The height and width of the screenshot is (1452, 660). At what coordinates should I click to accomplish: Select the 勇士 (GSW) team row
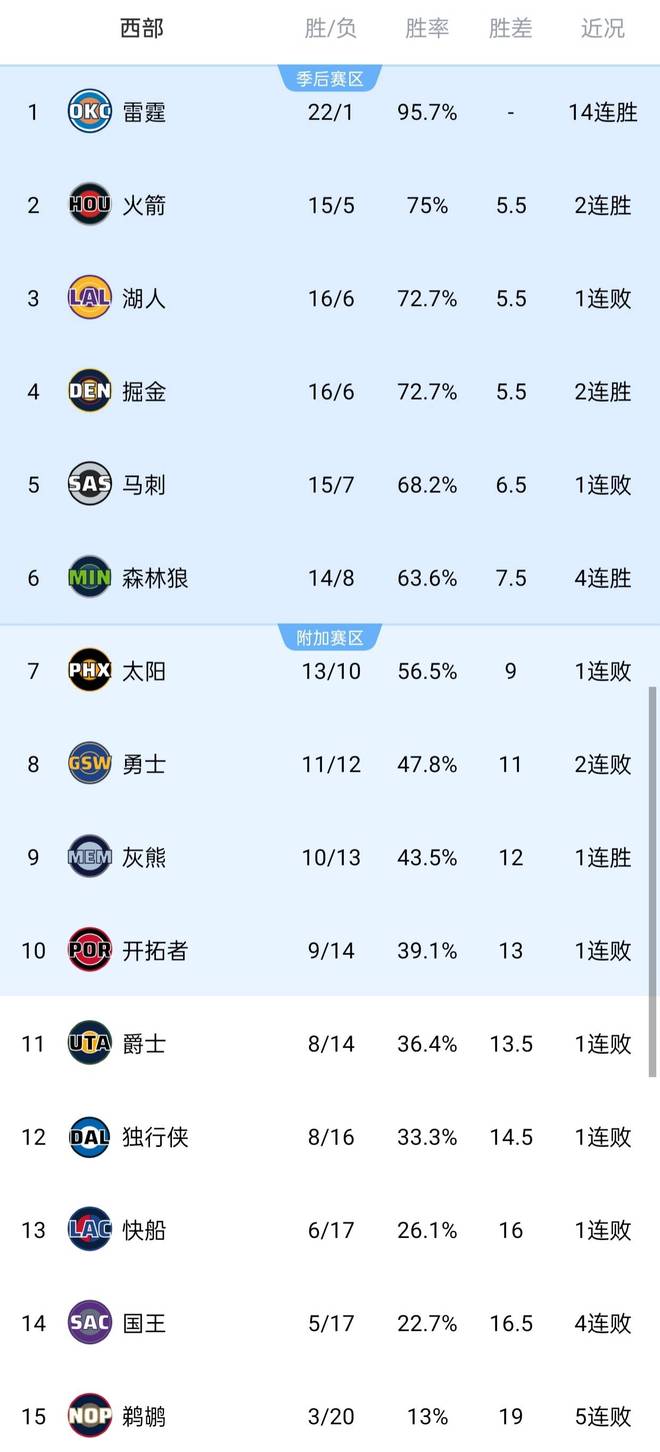(x=144, y=764)
